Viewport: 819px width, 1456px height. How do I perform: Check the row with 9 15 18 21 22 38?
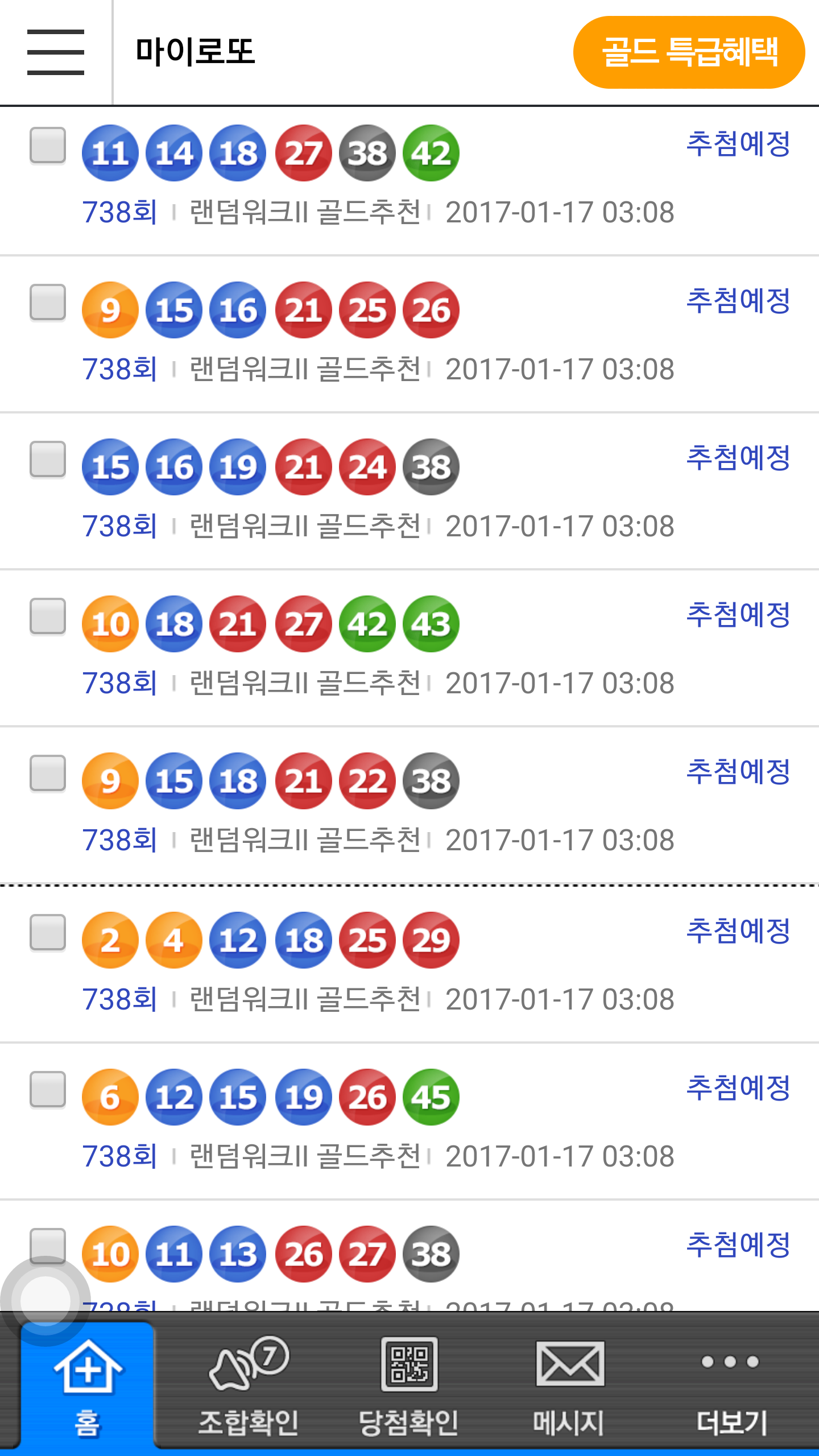48,773
